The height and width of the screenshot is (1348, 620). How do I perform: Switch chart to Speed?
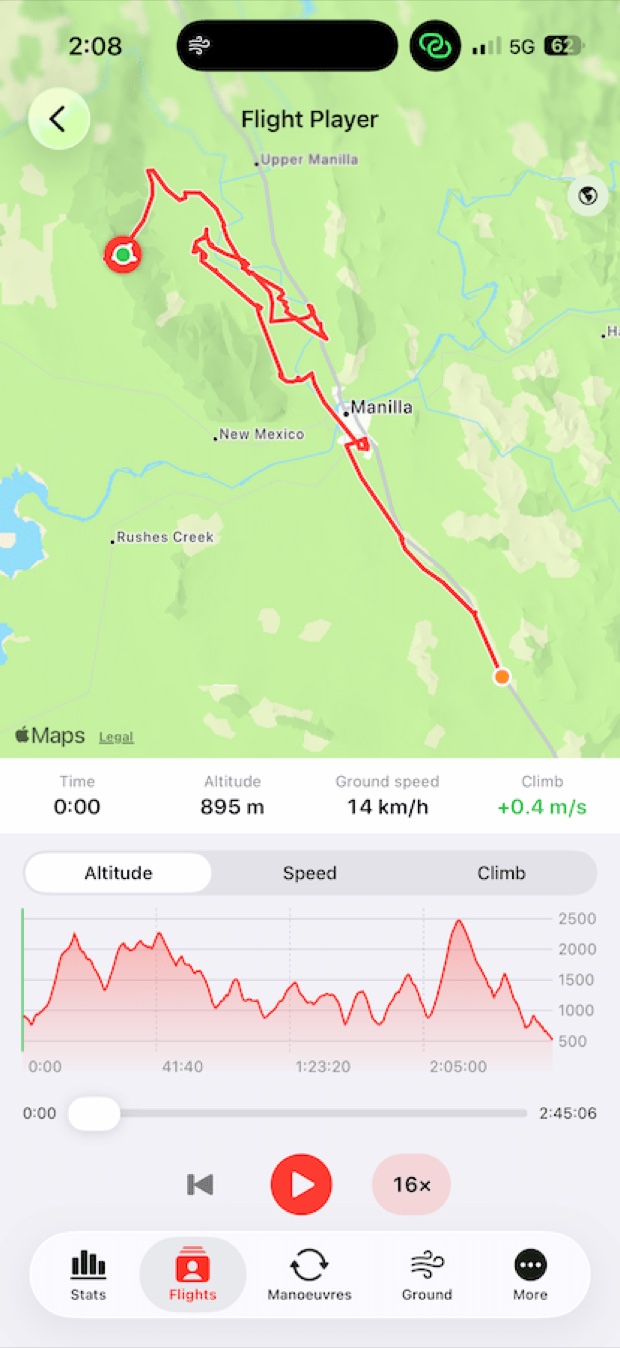(x=310, y=873)
